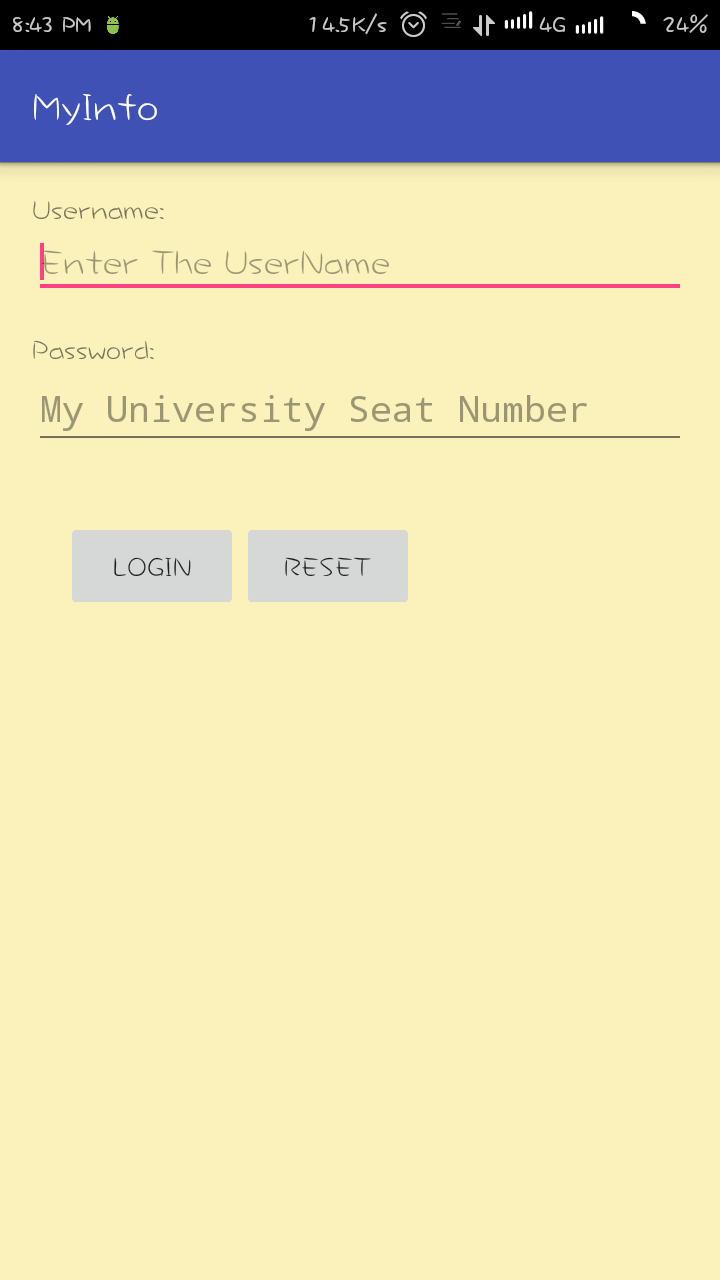Clear the form with RESET

328,566
